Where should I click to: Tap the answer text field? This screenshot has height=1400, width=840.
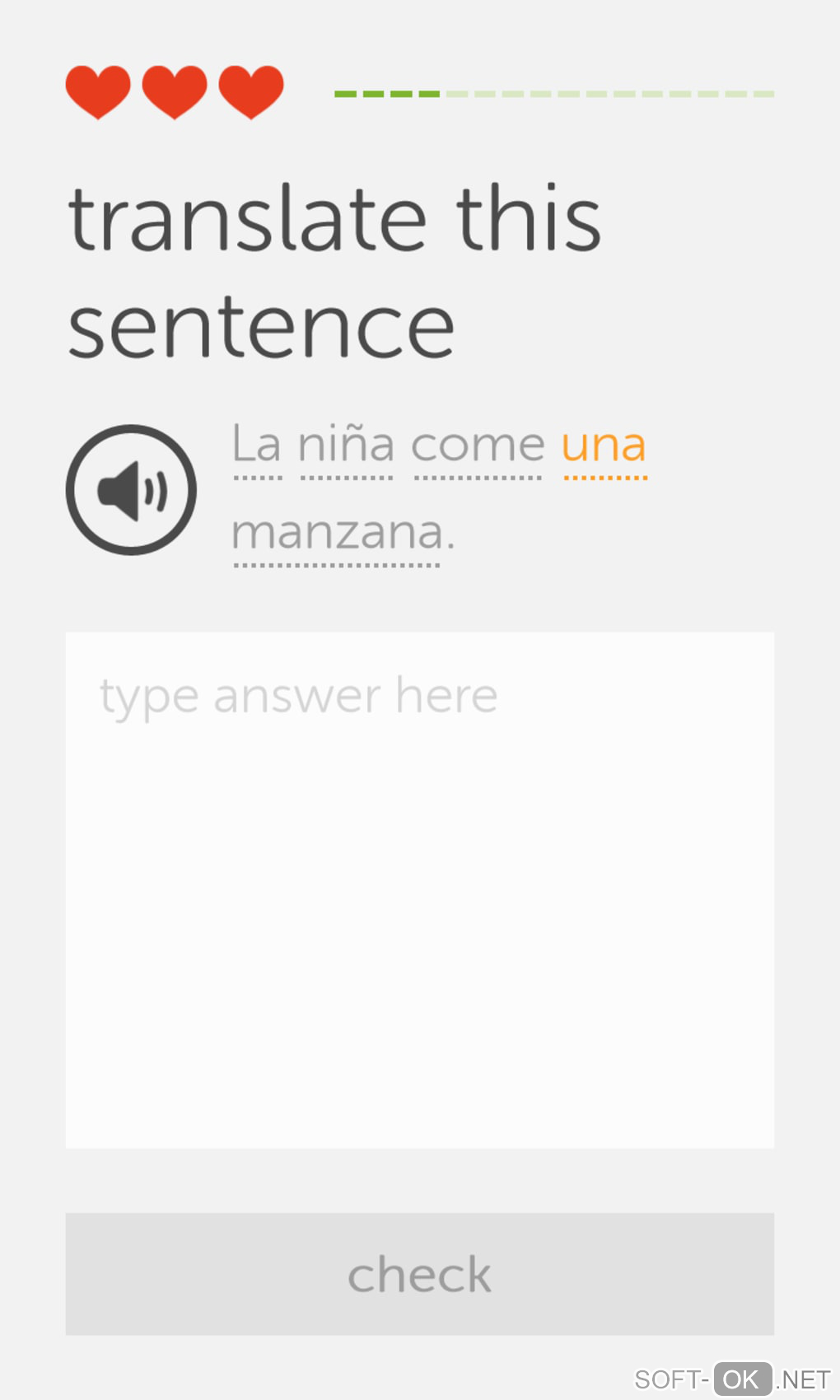pyautogui.click(x=419, y=889)
